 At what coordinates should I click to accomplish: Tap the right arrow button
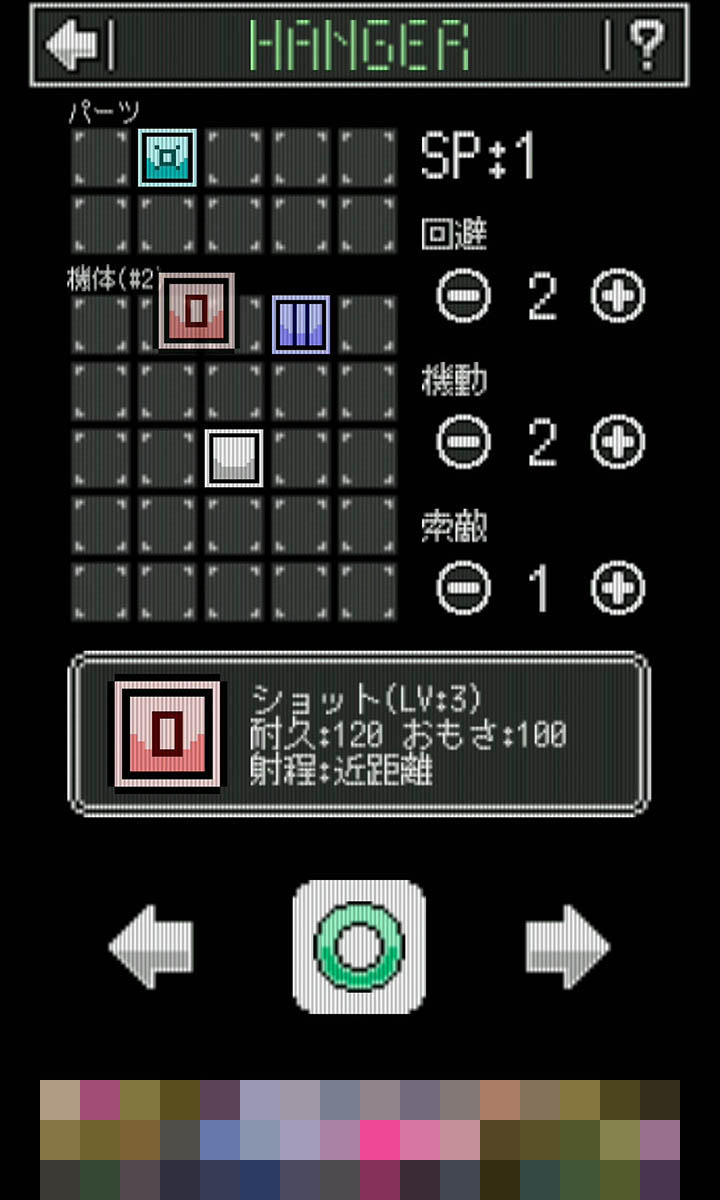tap(567, 946)
